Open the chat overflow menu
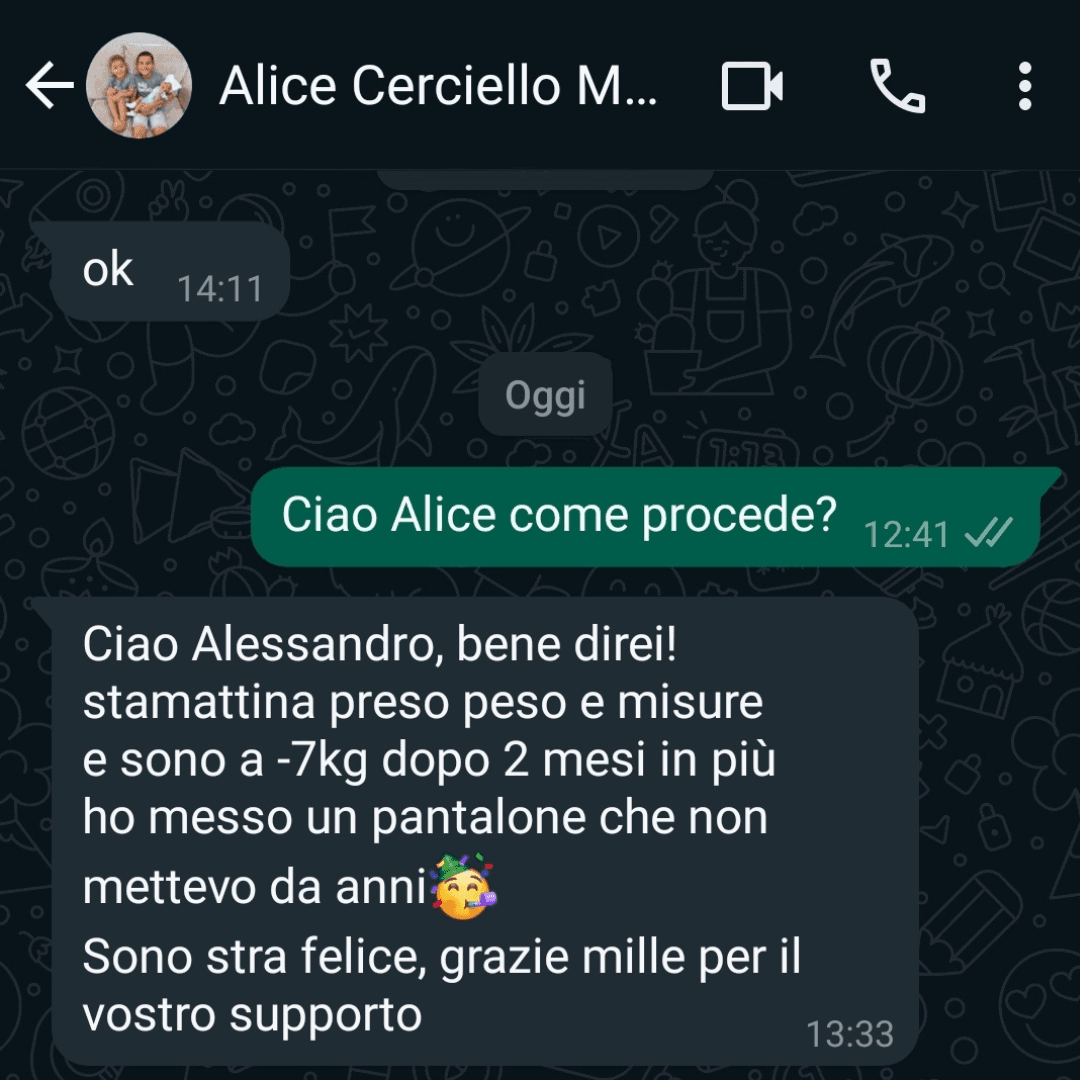Viewport: 1080px width, 1080px height. 1024,86
